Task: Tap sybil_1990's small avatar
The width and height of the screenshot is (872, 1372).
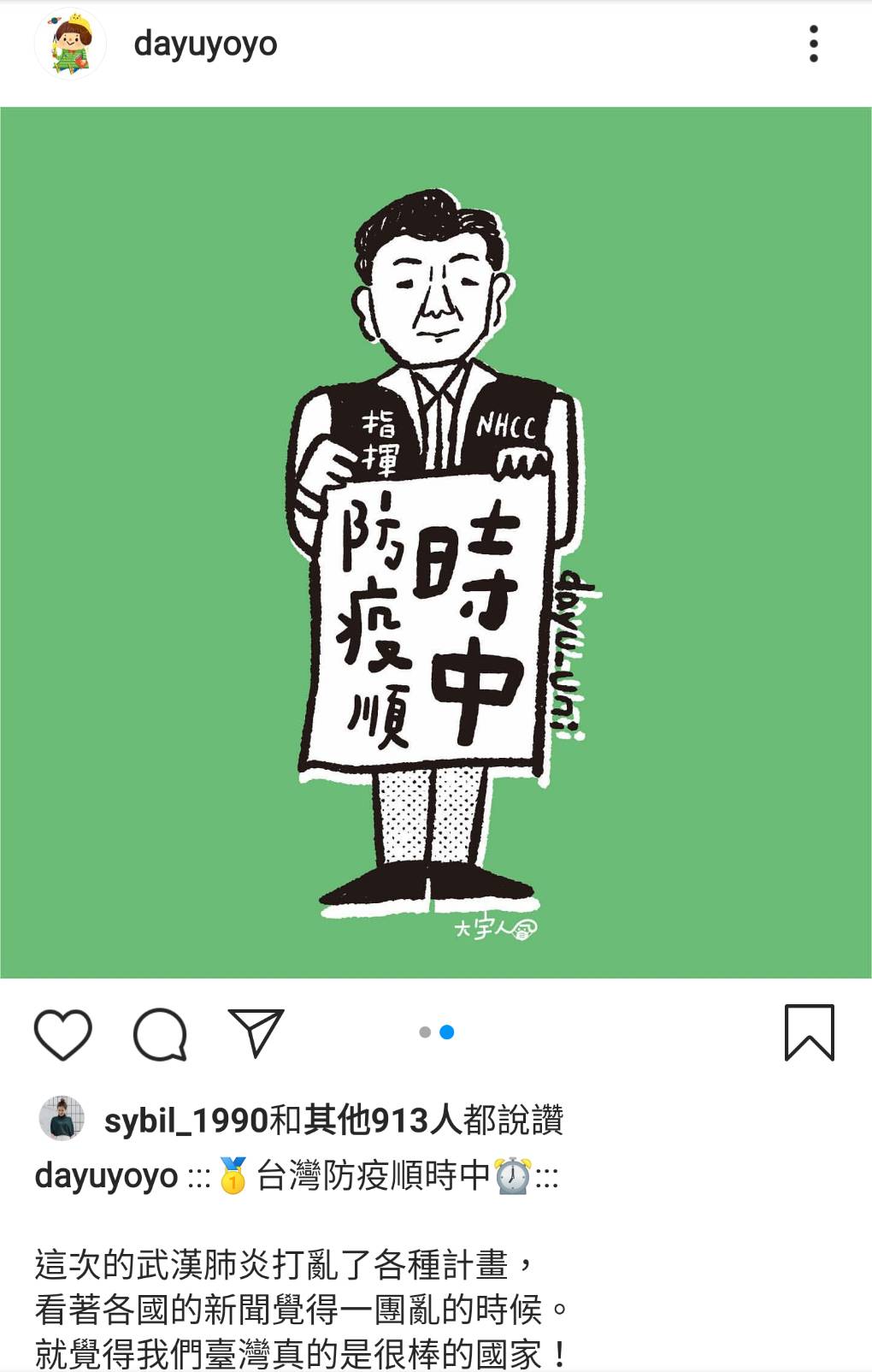Action: 62,1118
